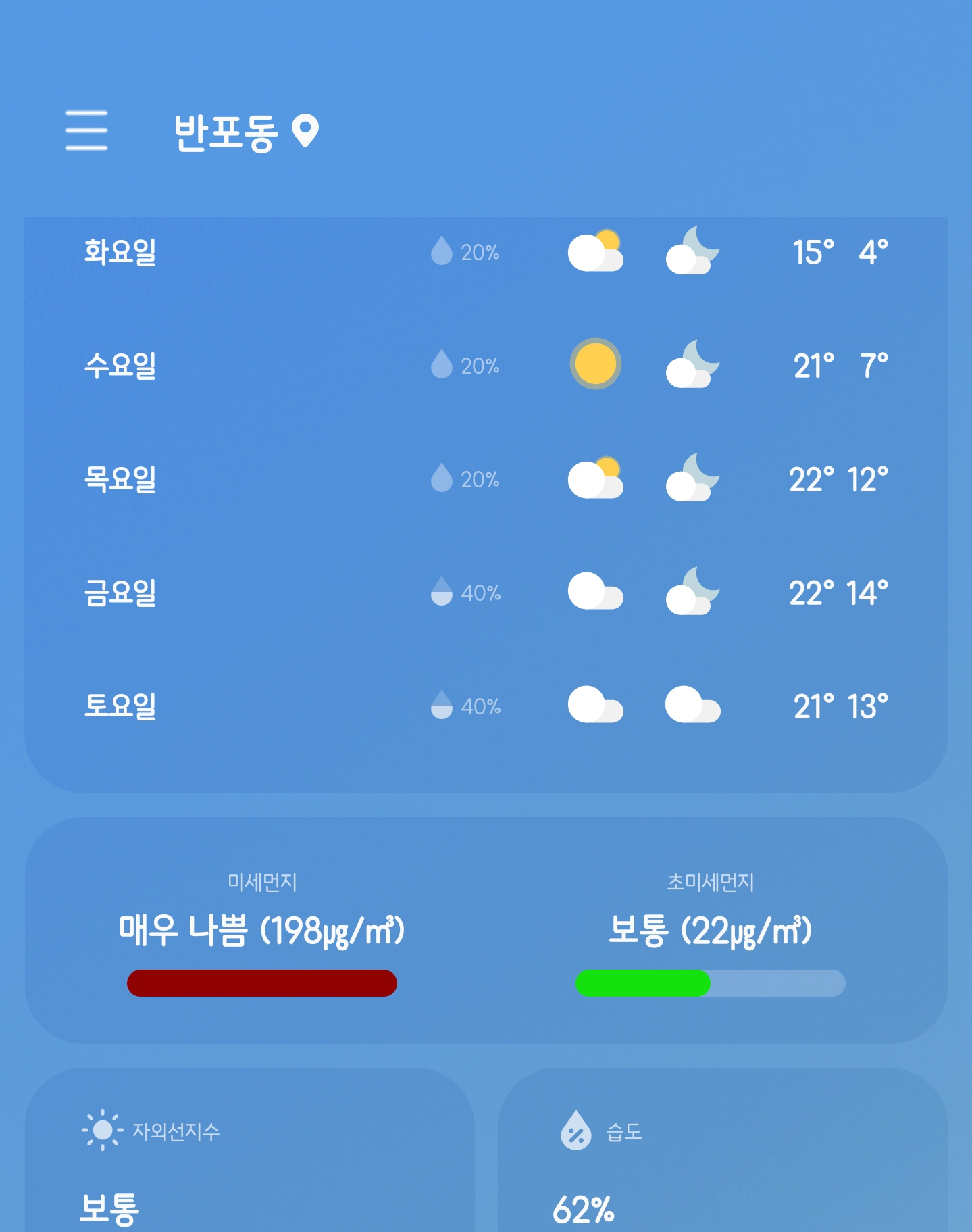
Task: Open the hamburger drawer menu
Action: pyautogui.click(x=86, y=130)
